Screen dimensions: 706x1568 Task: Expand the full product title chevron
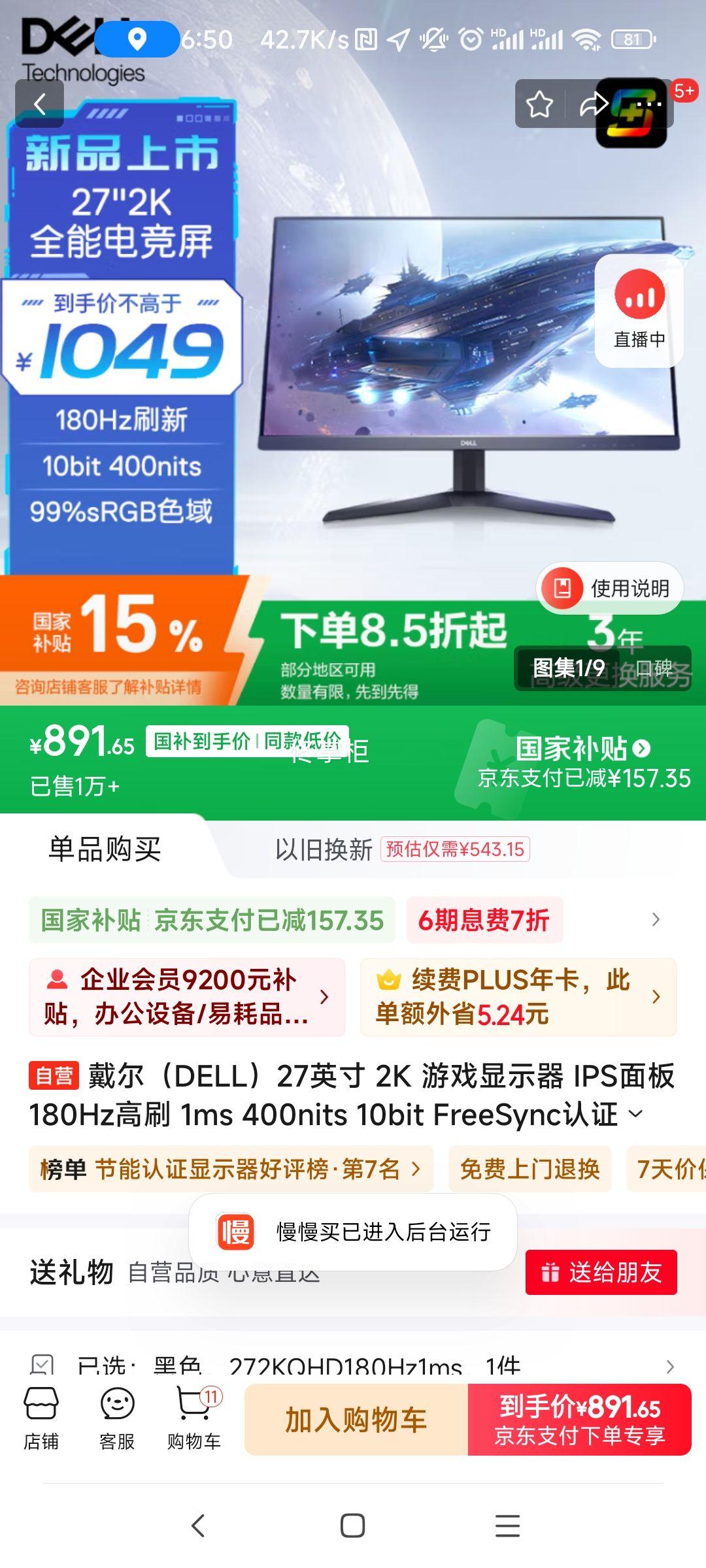point(635,1114)
